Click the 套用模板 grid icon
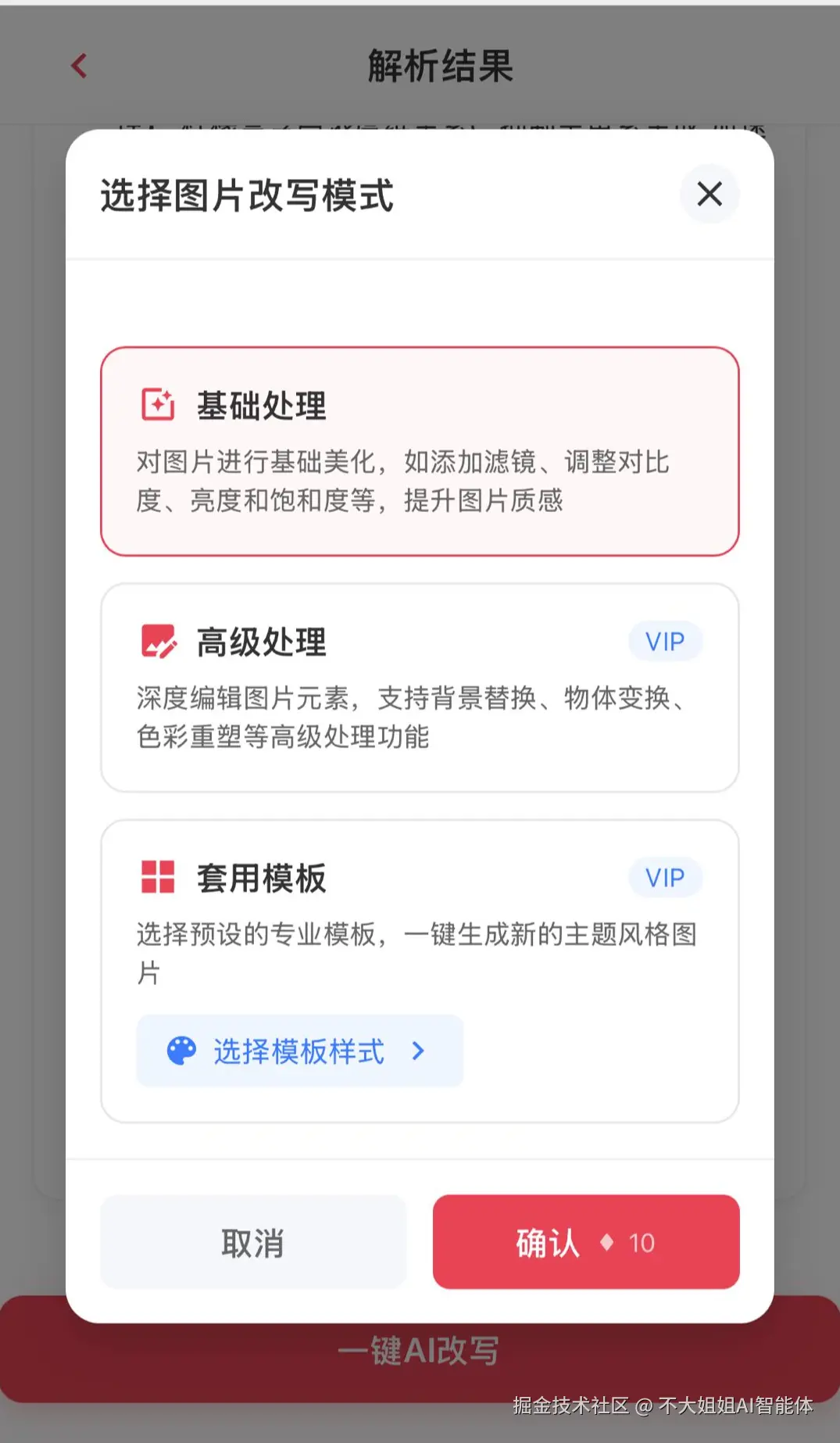 [x=157, y=877]
